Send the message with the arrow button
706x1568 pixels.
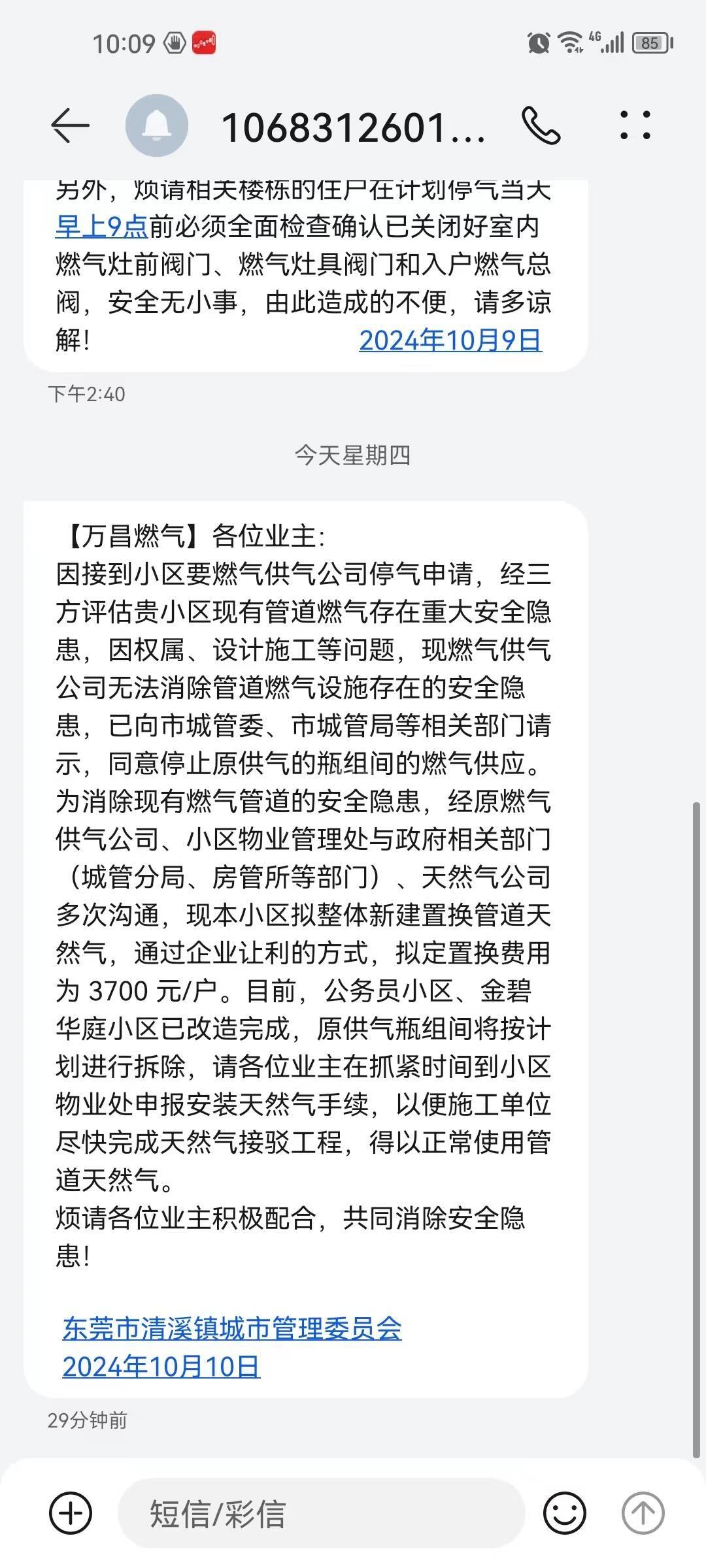[x=643, y=1513]
